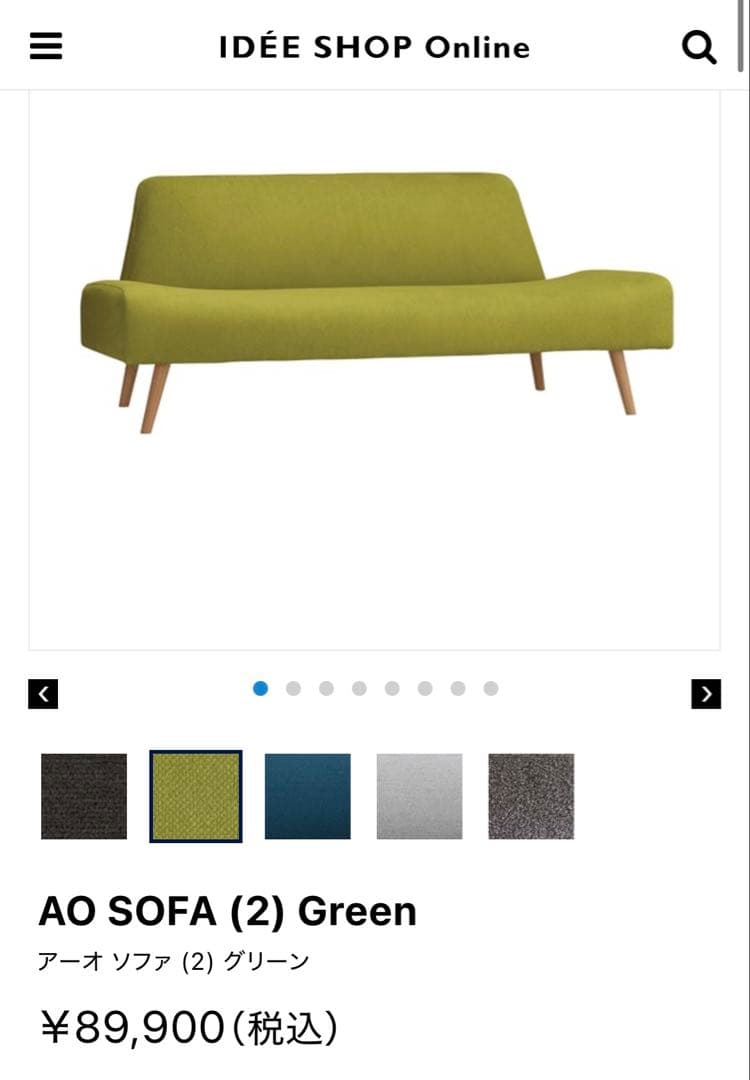Select the dark brown fabric swatch
Viewport: 750px width, 1080px height.
click(x=84, y=796)
